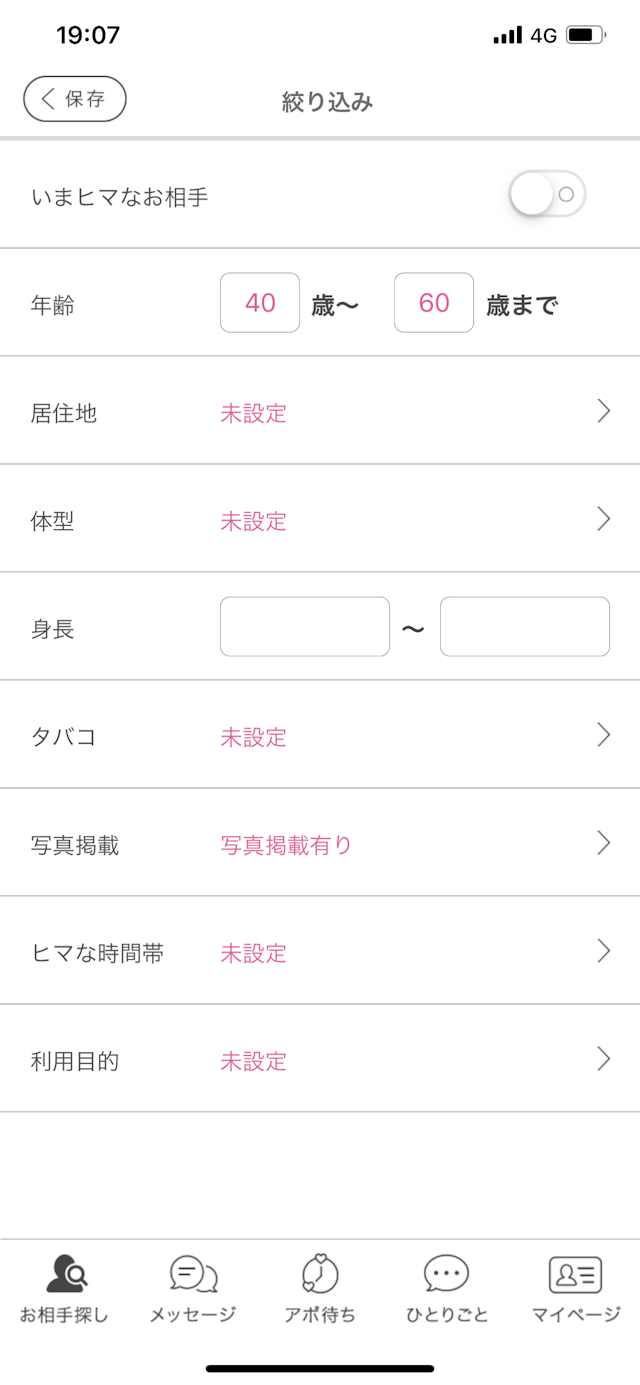Open the タバコ filter row
The height and width of the screenshot is (1385, 640).
(320, 735)
